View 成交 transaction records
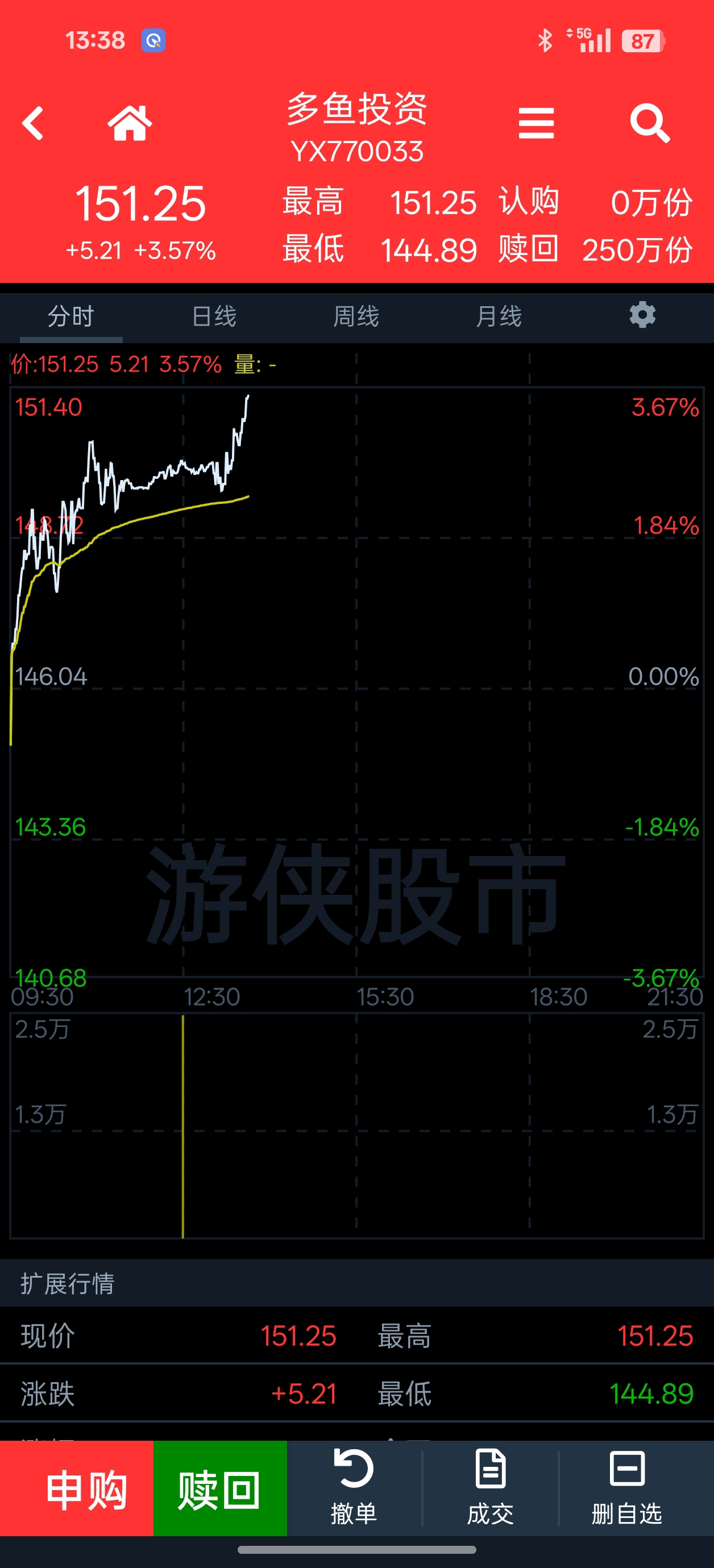The width and height of the screenshot is (714, 1568). coord(491,1489)
